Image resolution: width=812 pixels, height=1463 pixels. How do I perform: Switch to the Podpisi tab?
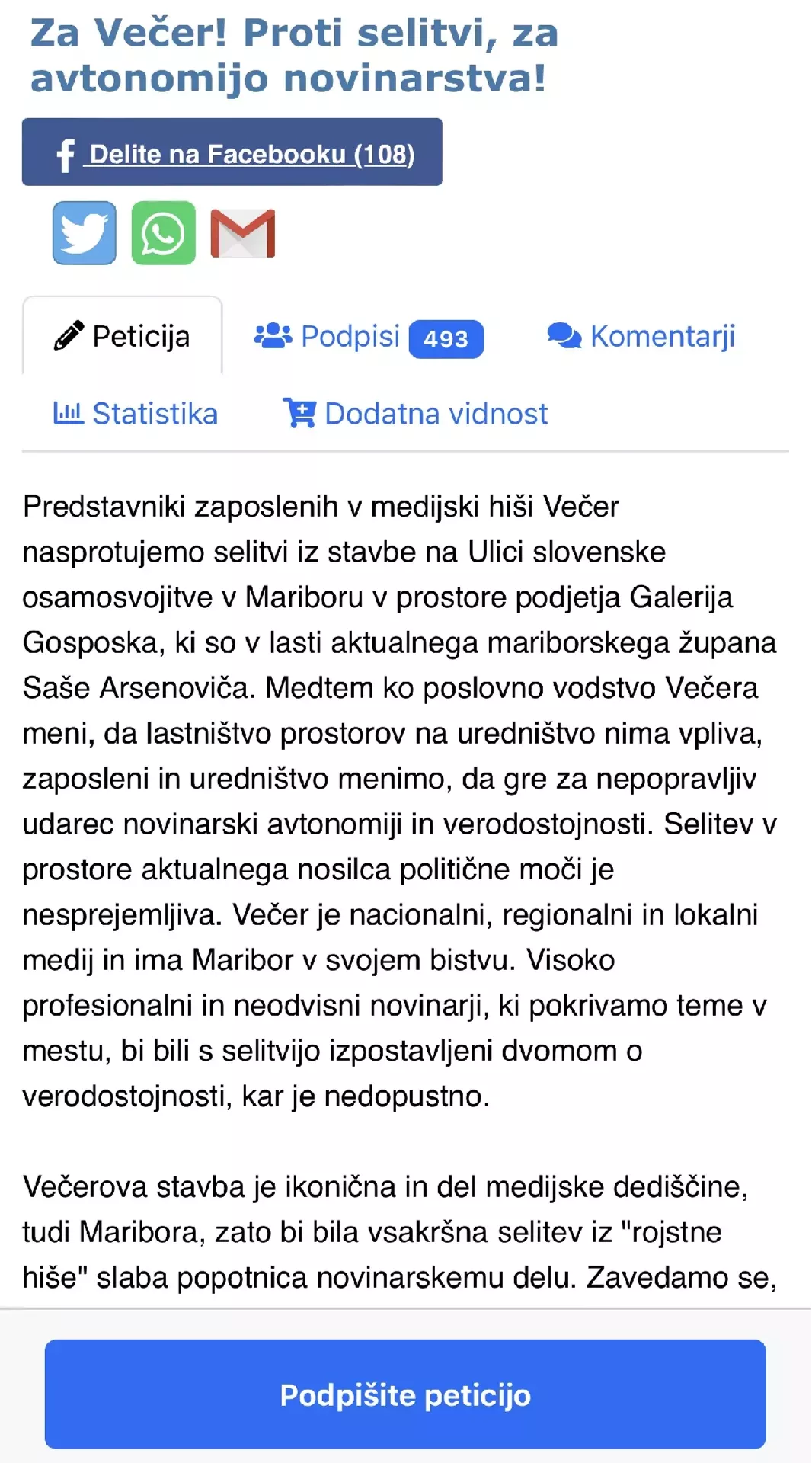pyautogui.click(x=369, y=337)
